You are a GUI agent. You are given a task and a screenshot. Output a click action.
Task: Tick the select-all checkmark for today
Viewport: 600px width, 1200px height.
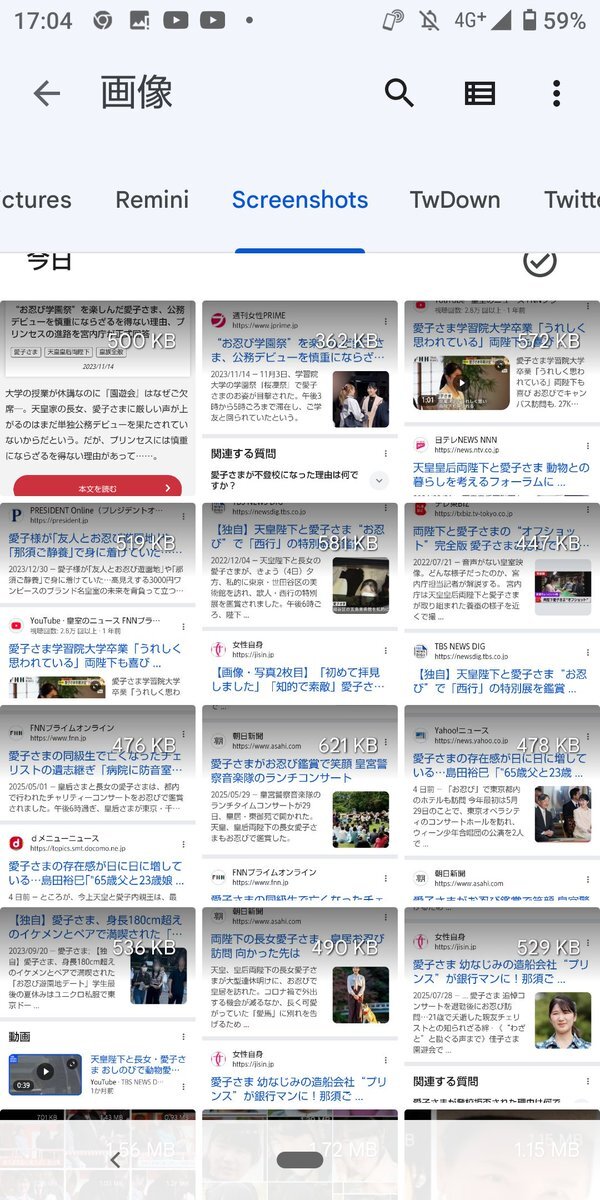coord(540,262)
